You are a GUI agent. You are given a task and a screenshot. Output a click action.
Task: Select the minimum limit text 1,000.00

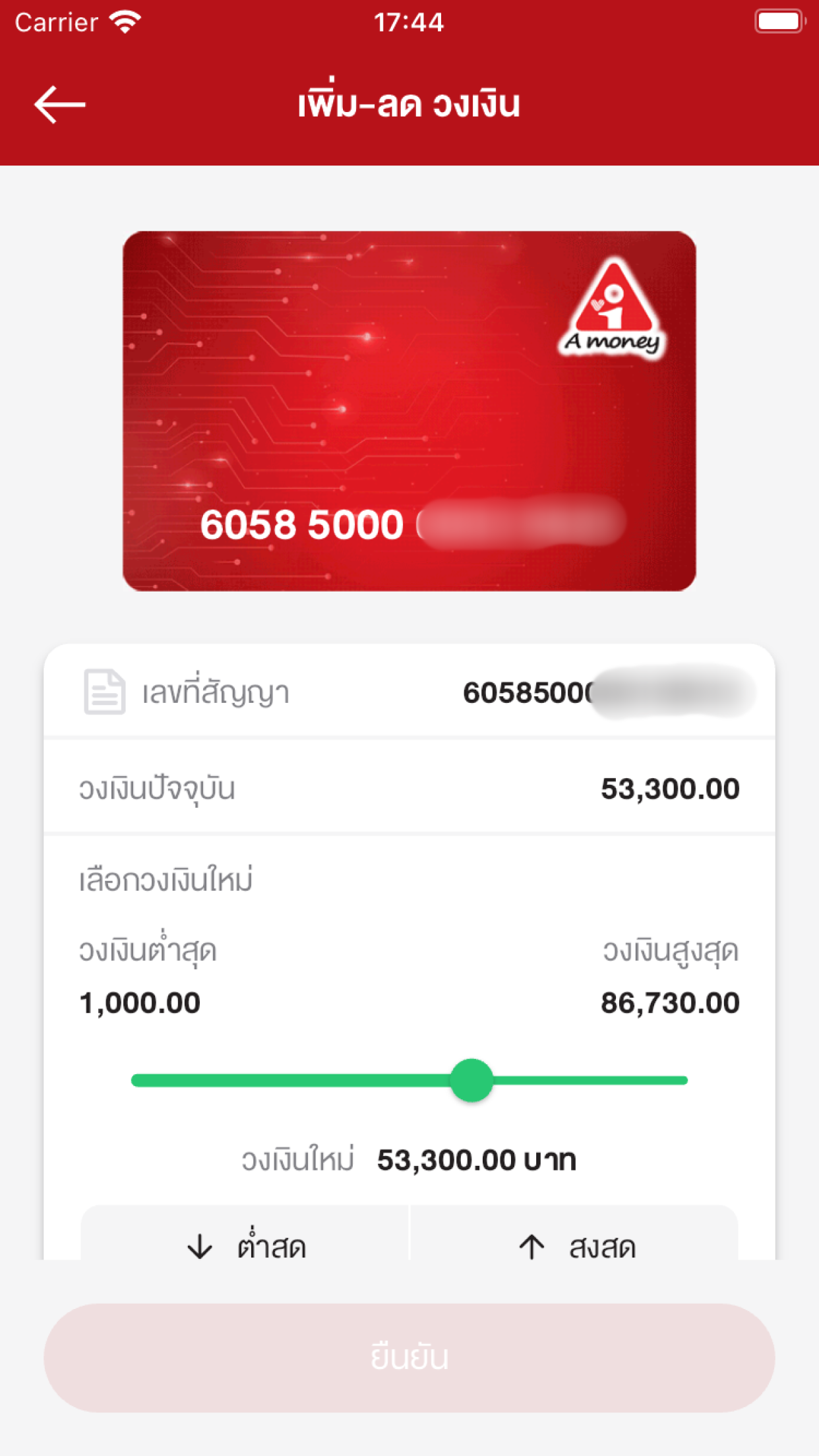[141, 1001]
